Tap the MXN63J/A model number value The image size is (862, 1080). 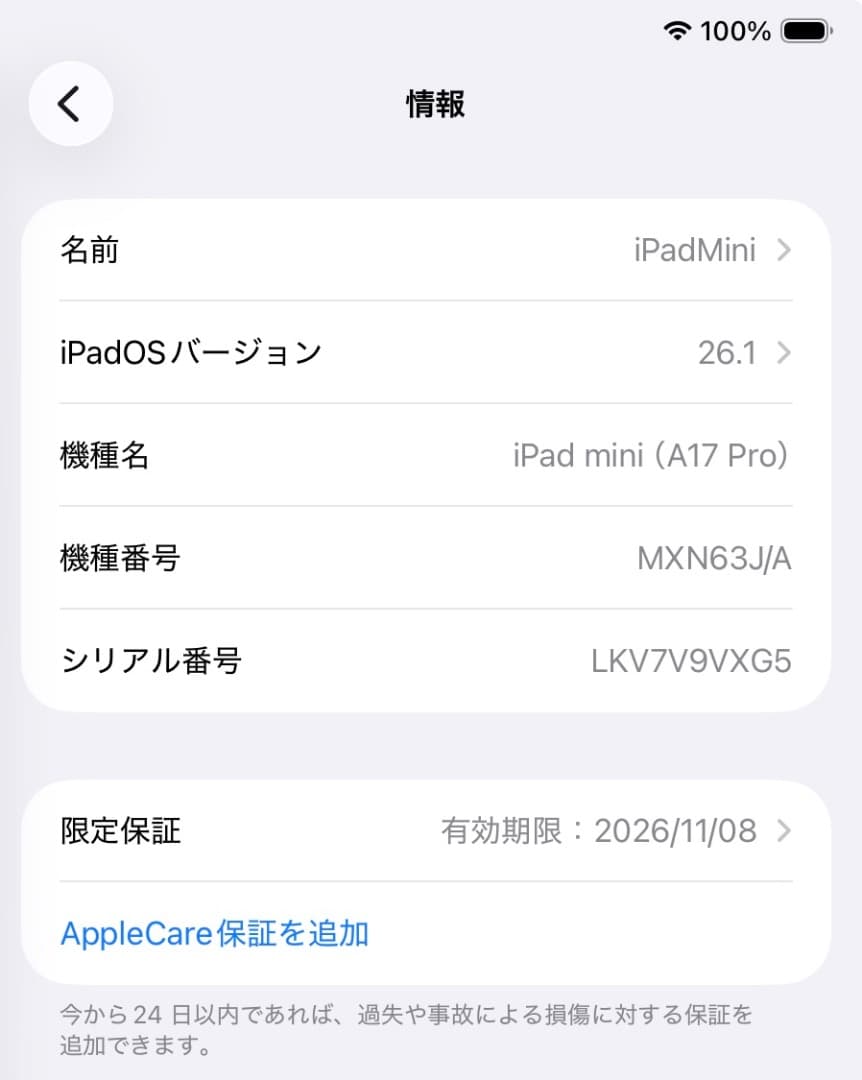tap(713, 559)
